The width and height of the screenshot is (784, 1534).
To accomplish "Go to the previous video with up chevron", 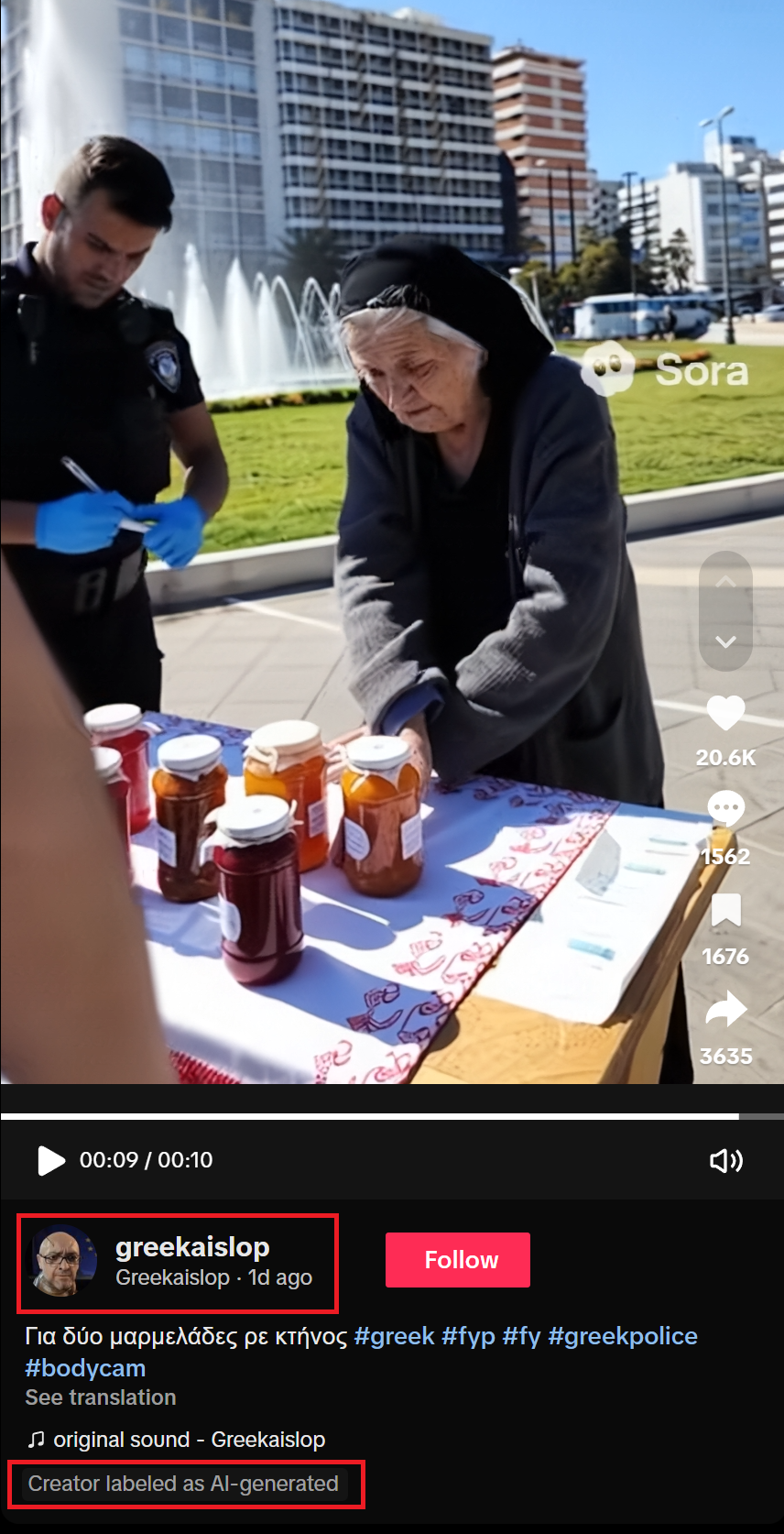I will coord(725,581).
